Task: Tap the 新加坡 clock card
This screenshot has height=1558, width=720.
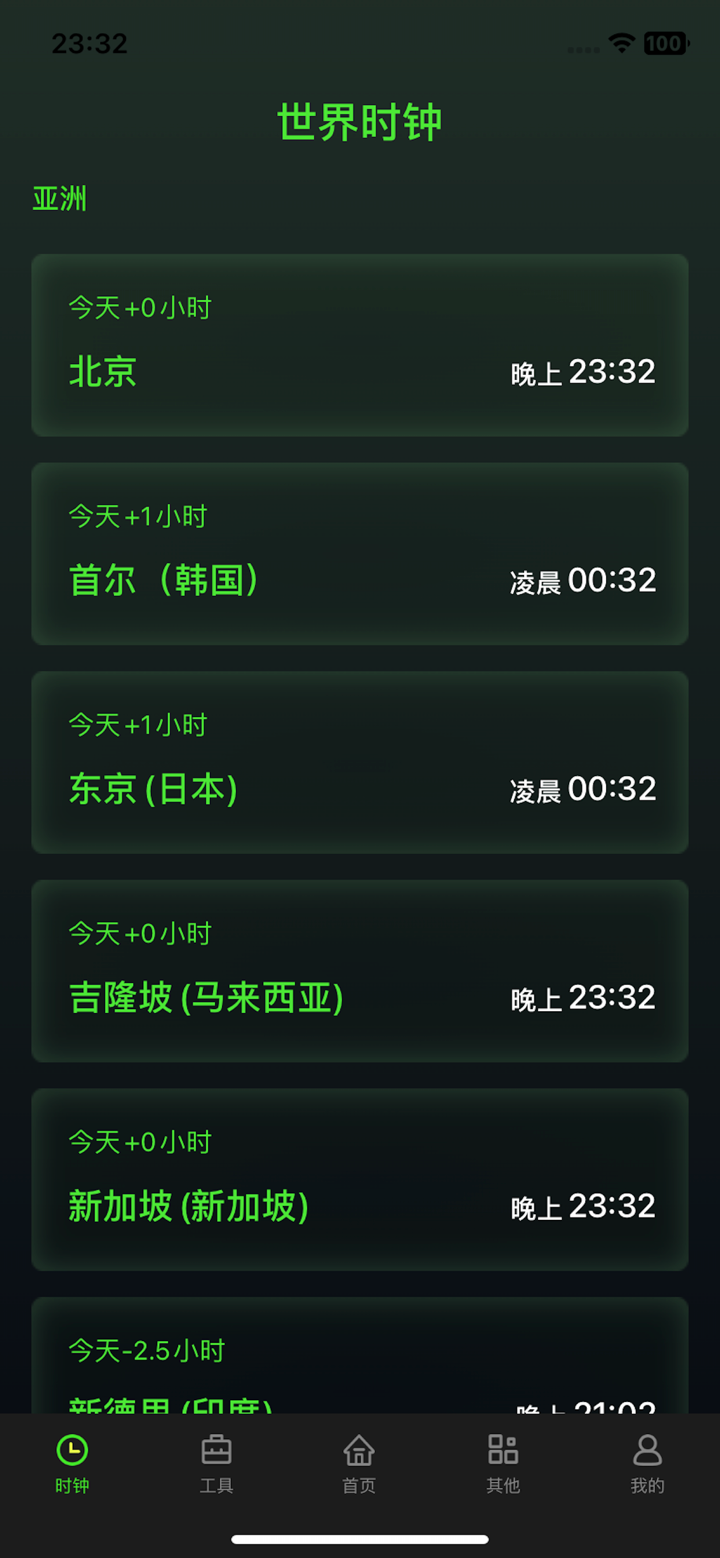Action: coord(360,1180)
